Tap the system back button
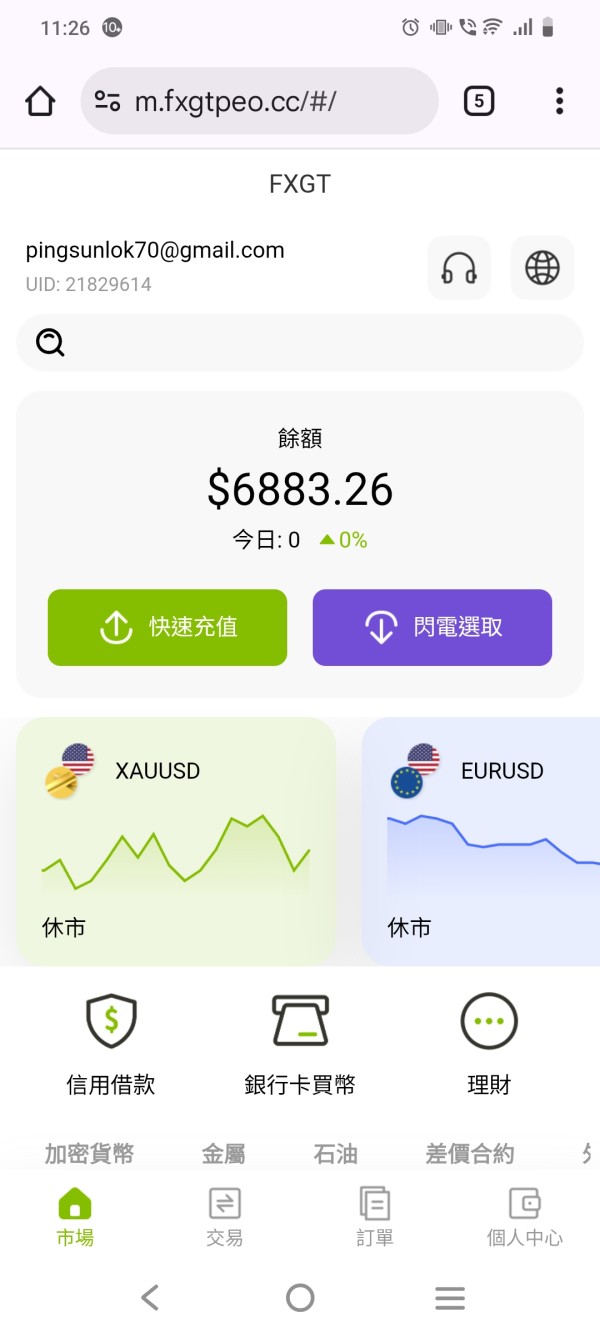Viewport: 600px width, 1333px height. [150, 1298]
